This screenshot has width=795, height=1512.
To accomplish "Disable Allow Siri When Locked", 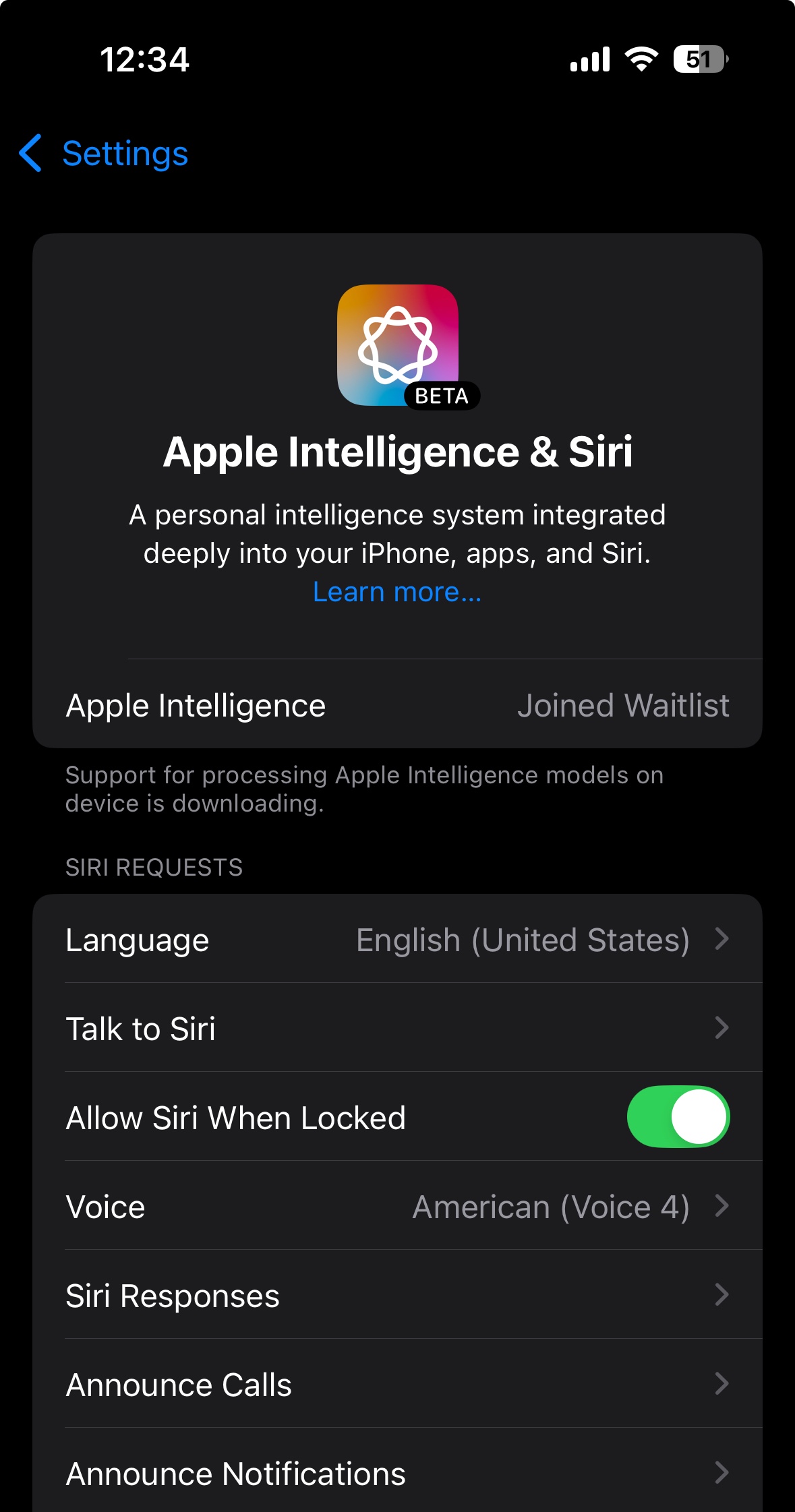I will click(678, 1117).
